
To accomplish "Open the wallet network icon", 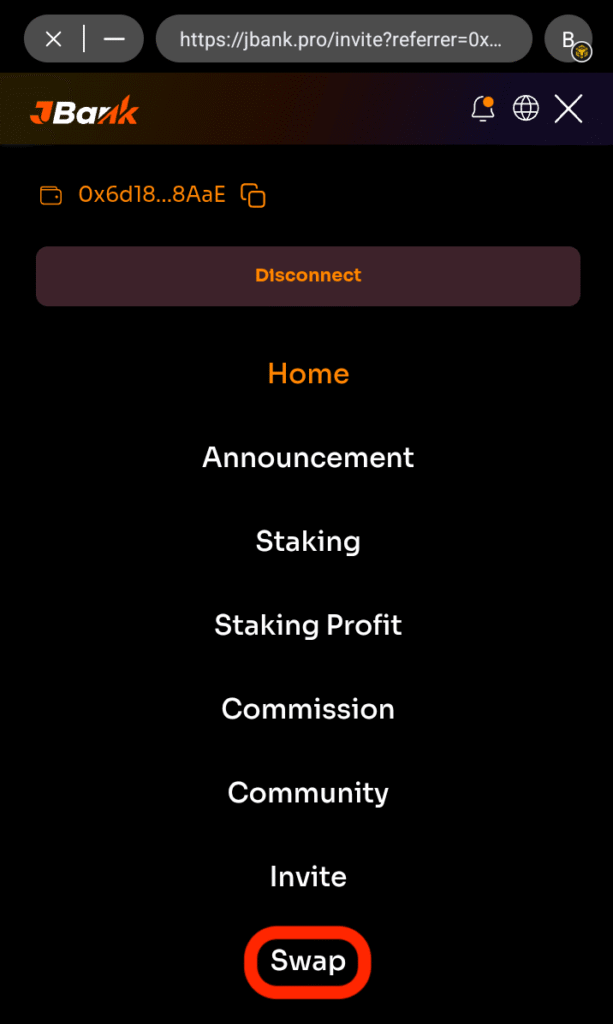I will pyautogui.click(x=569, y=40).
